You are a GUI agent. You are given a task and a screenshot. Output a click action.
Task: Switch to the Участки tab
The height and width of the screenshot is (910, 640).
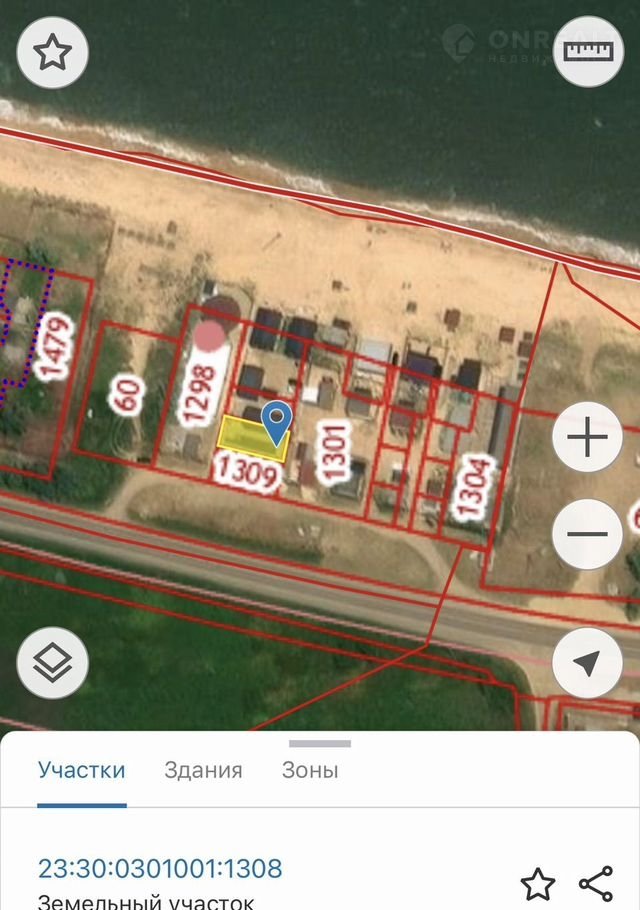(x=82, y=770)
